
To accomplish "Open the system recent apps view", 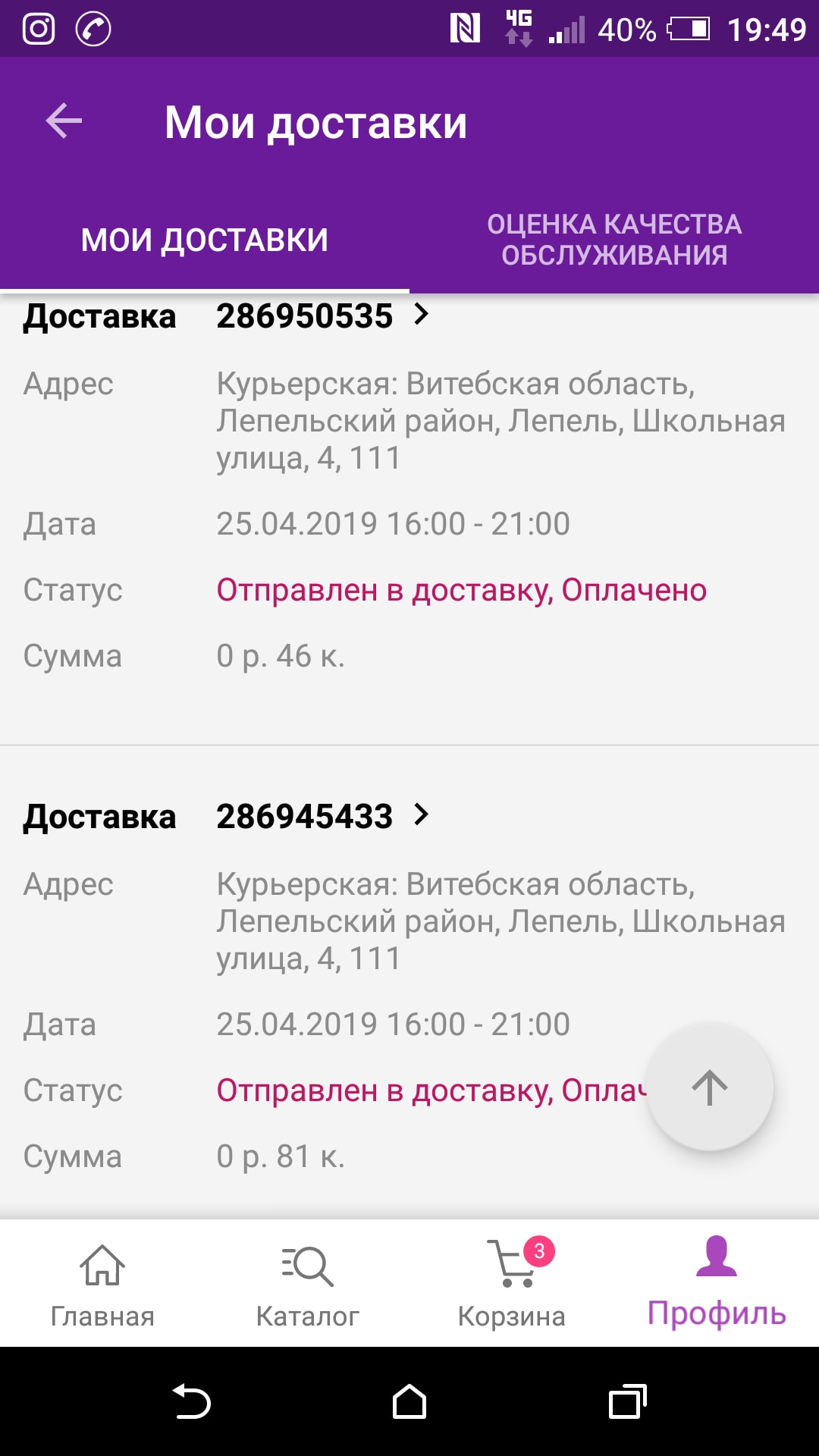I will coord(628,1401).
